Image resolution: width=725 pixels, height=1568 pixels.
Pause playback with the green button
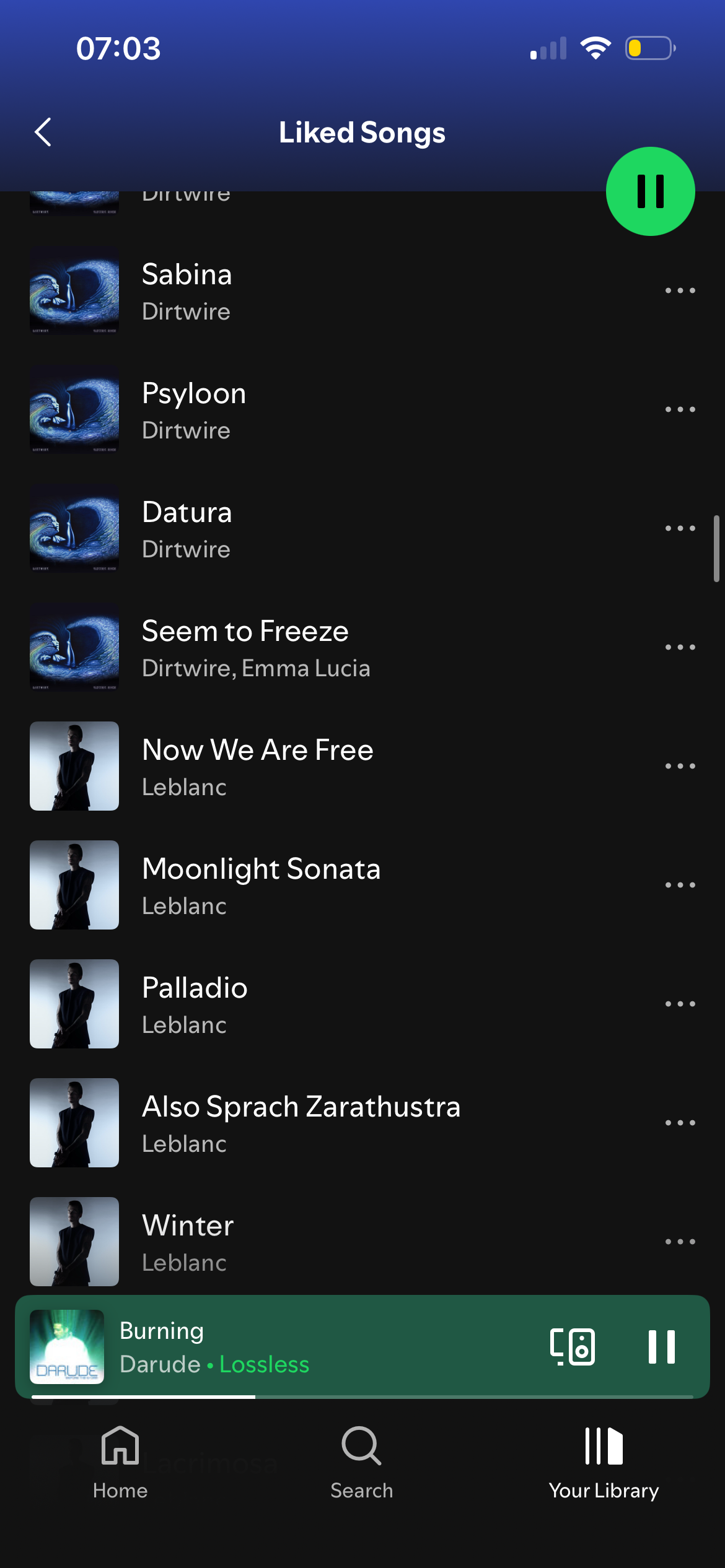pos(650,191)
